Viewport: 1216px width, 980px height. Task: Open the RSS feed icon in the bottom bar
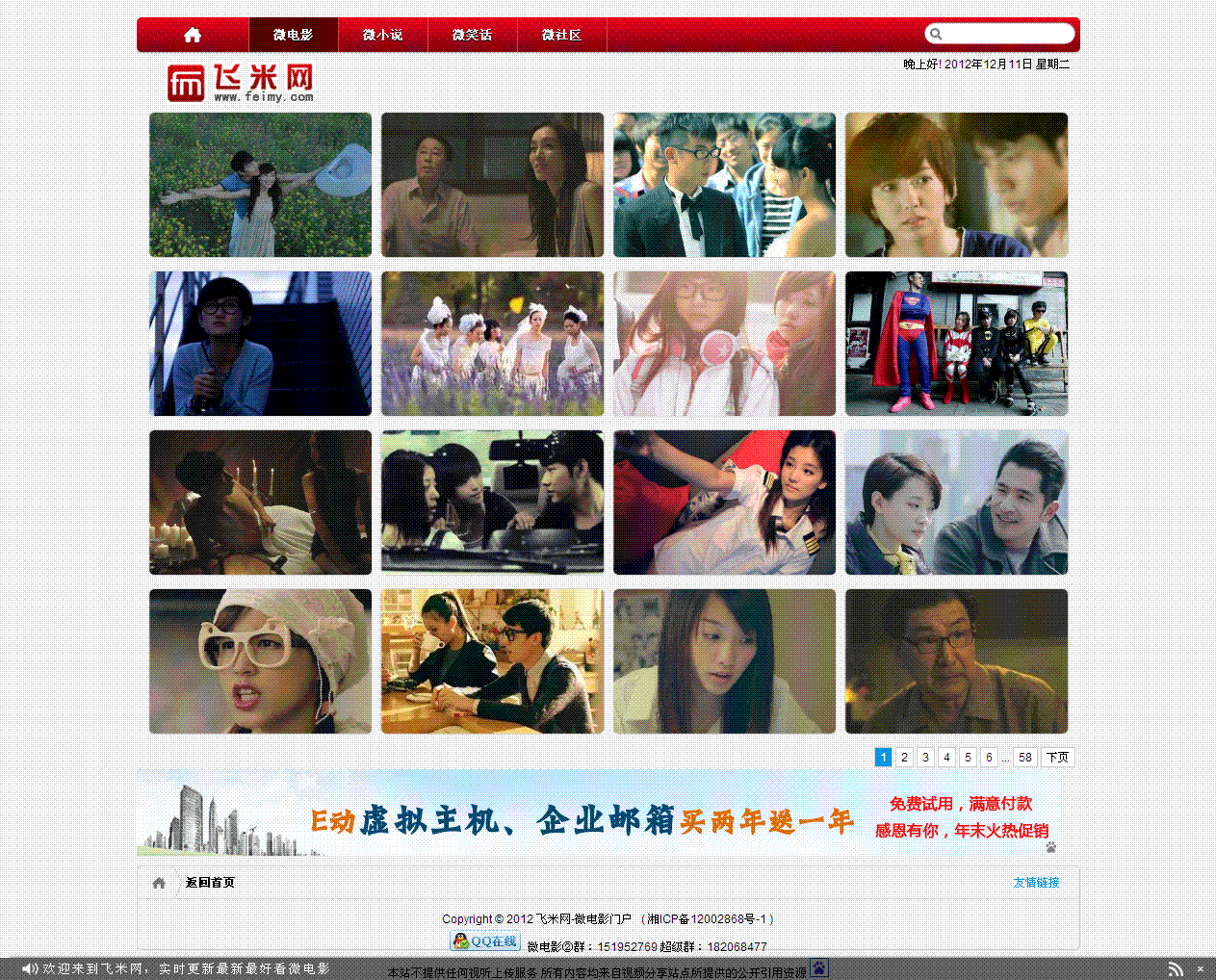(1176, 968)
